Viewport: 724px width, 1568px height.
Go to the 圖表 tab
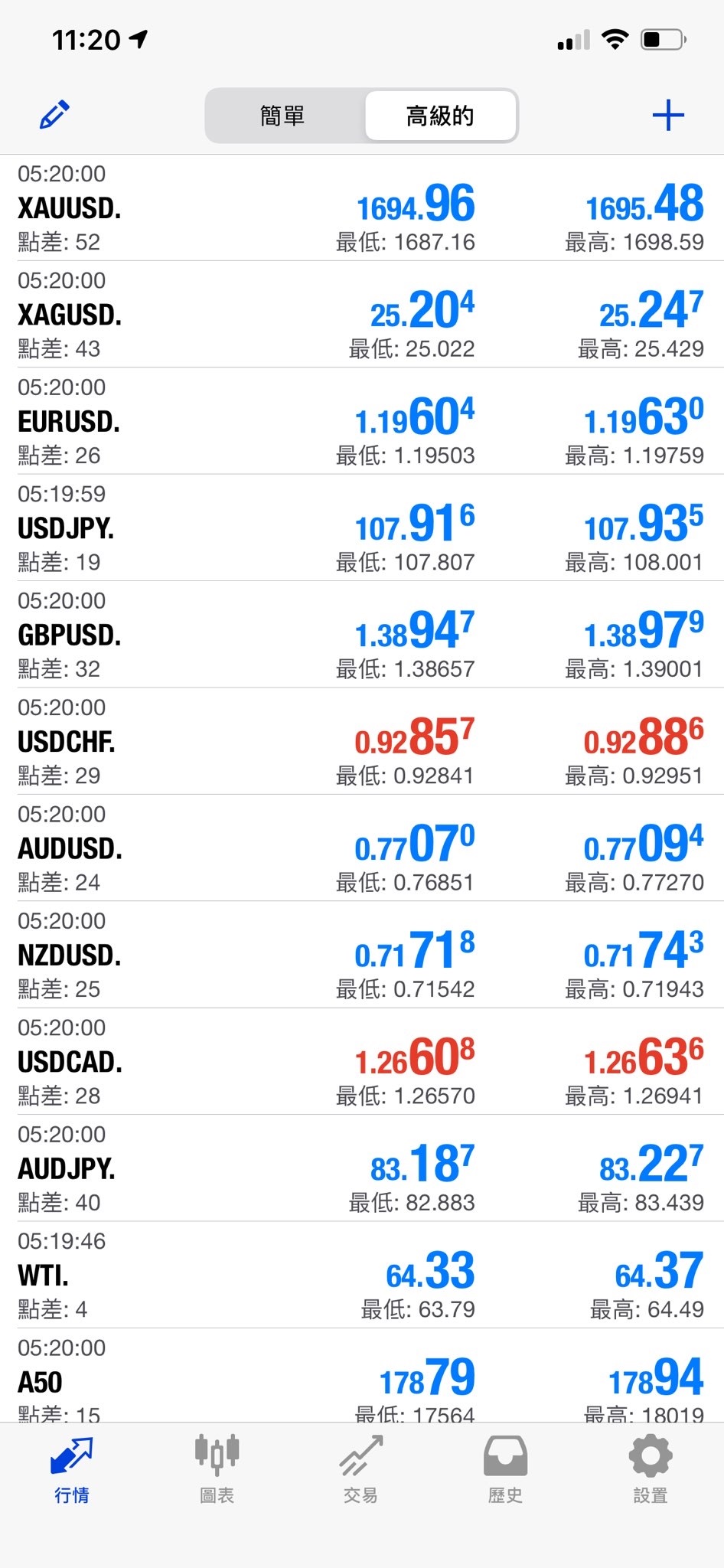217,1468
